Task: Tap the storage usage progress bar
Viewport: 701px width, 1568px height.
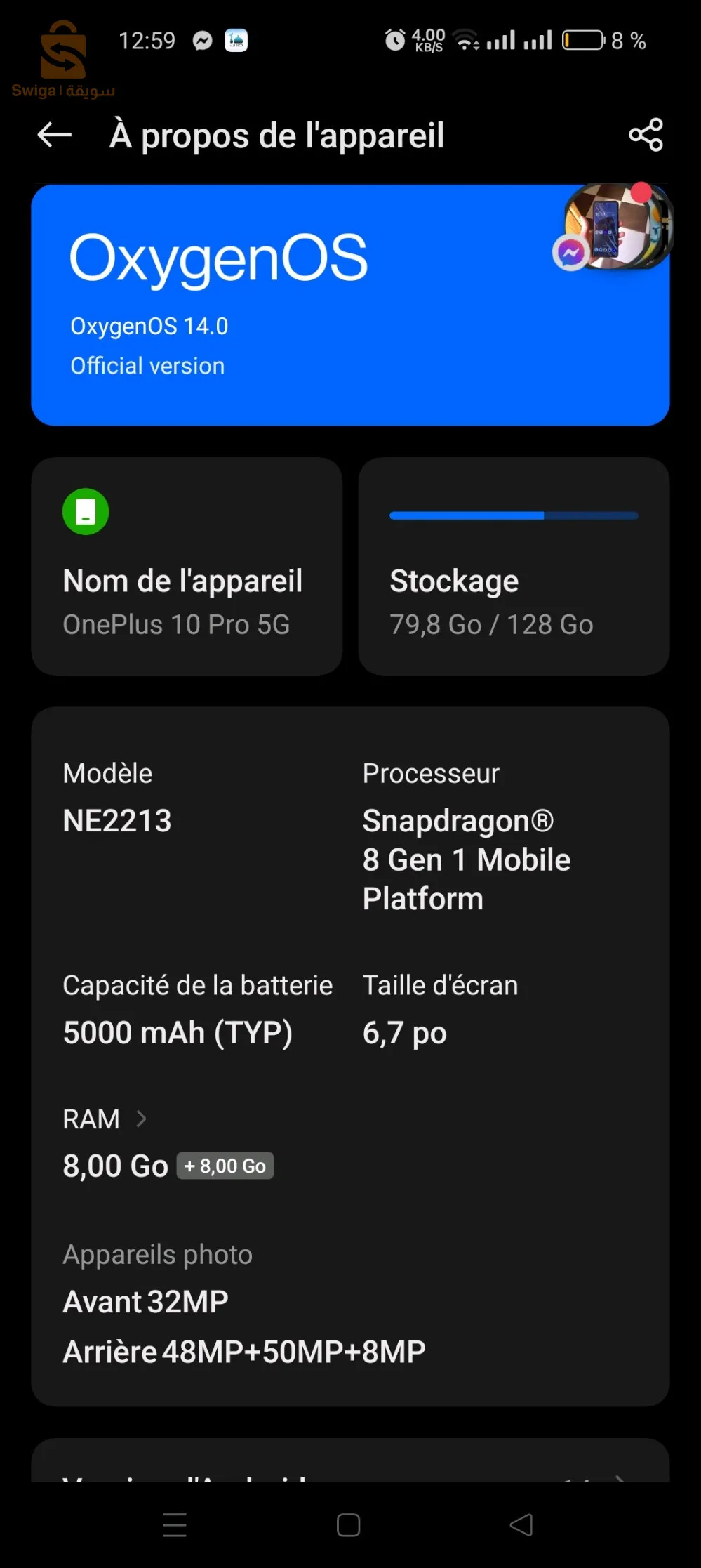Action: (x=513, y=515)
